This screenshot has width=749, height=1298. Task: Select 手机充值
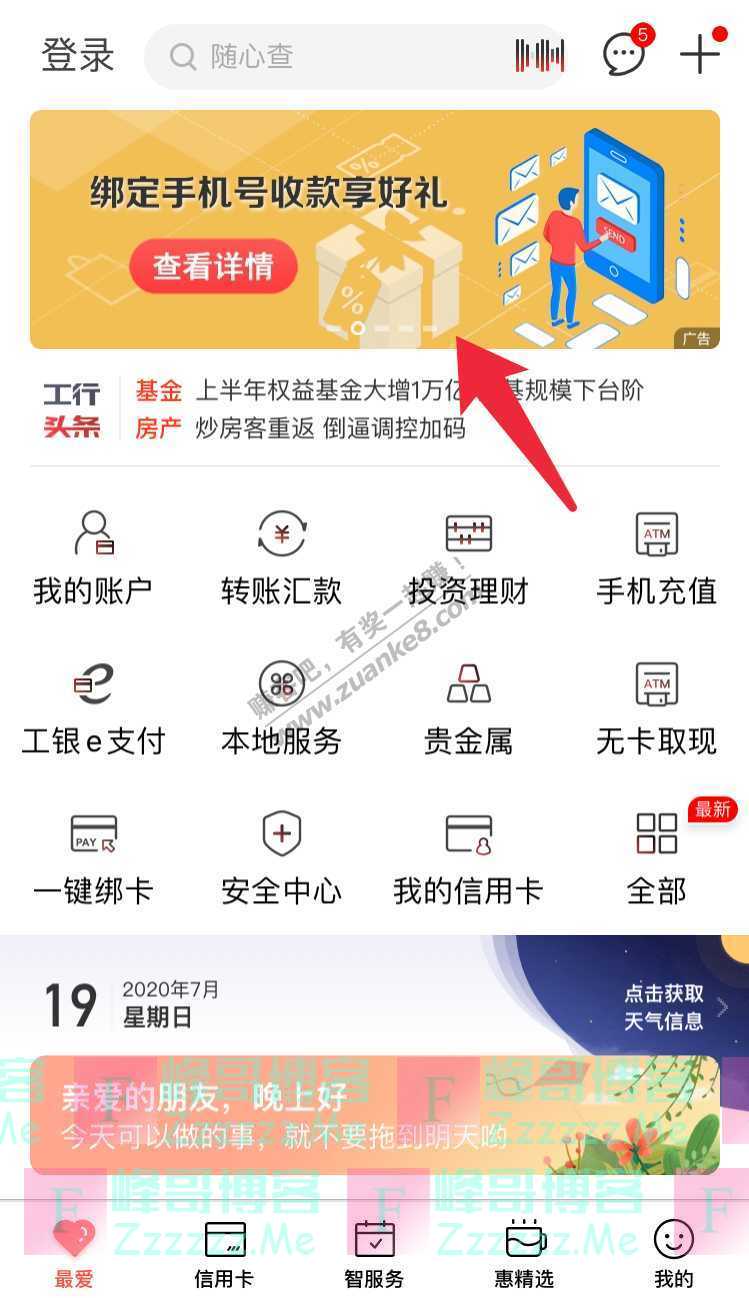pos(656,558)
